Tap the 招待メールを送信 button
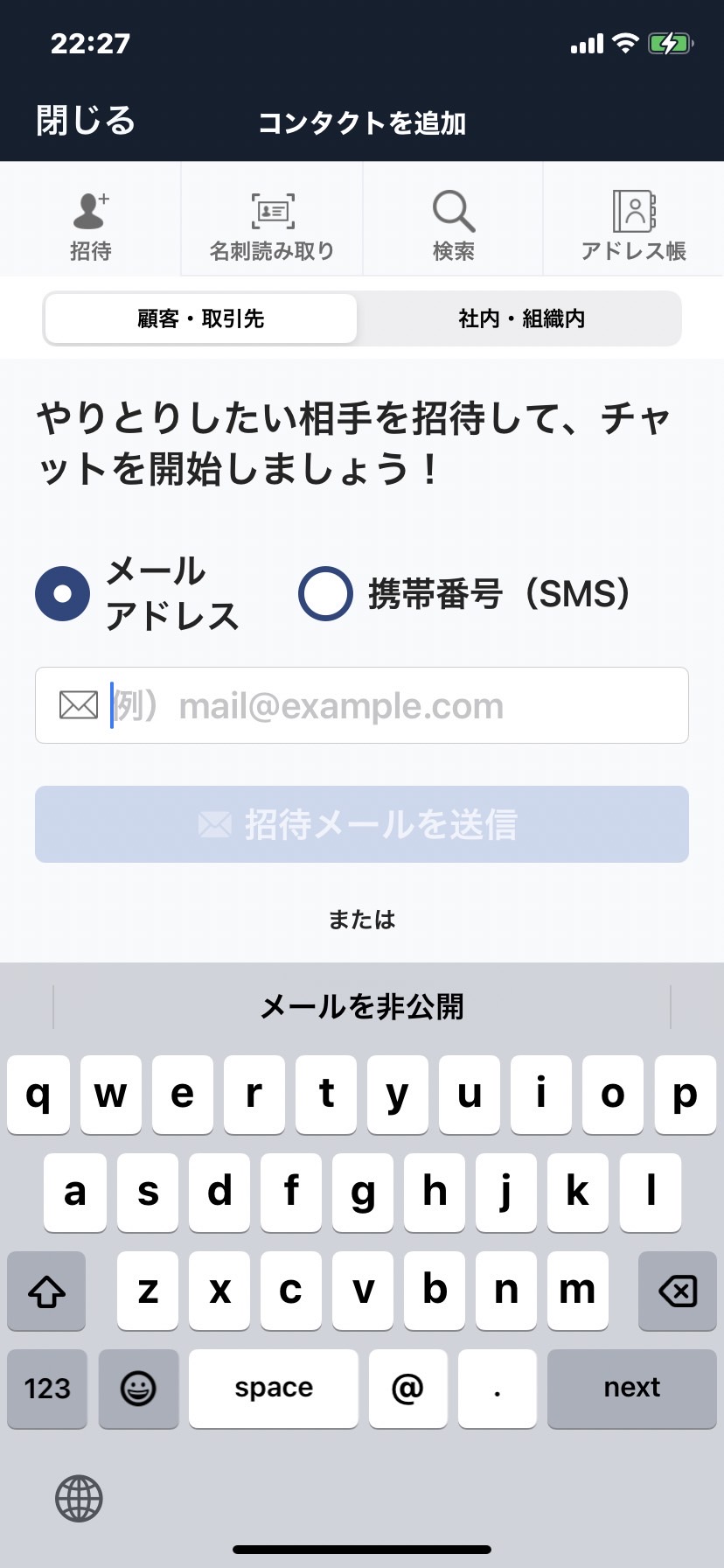Viewport: 724px width, 1568px height. point(362,824)
